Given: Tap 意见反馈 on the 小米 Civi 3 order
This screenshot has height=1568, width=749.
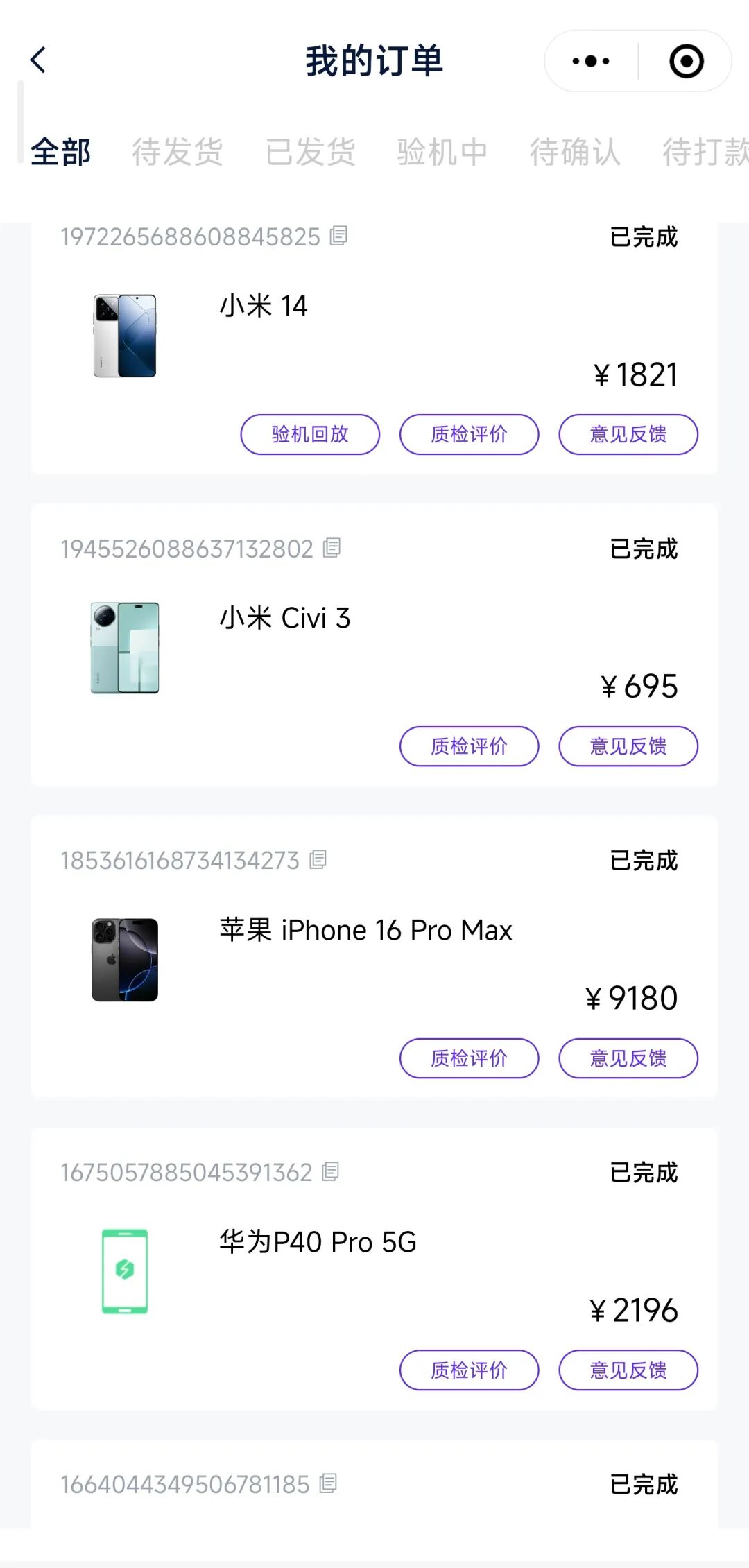Looking at the screenshot, I should [628, 746].
